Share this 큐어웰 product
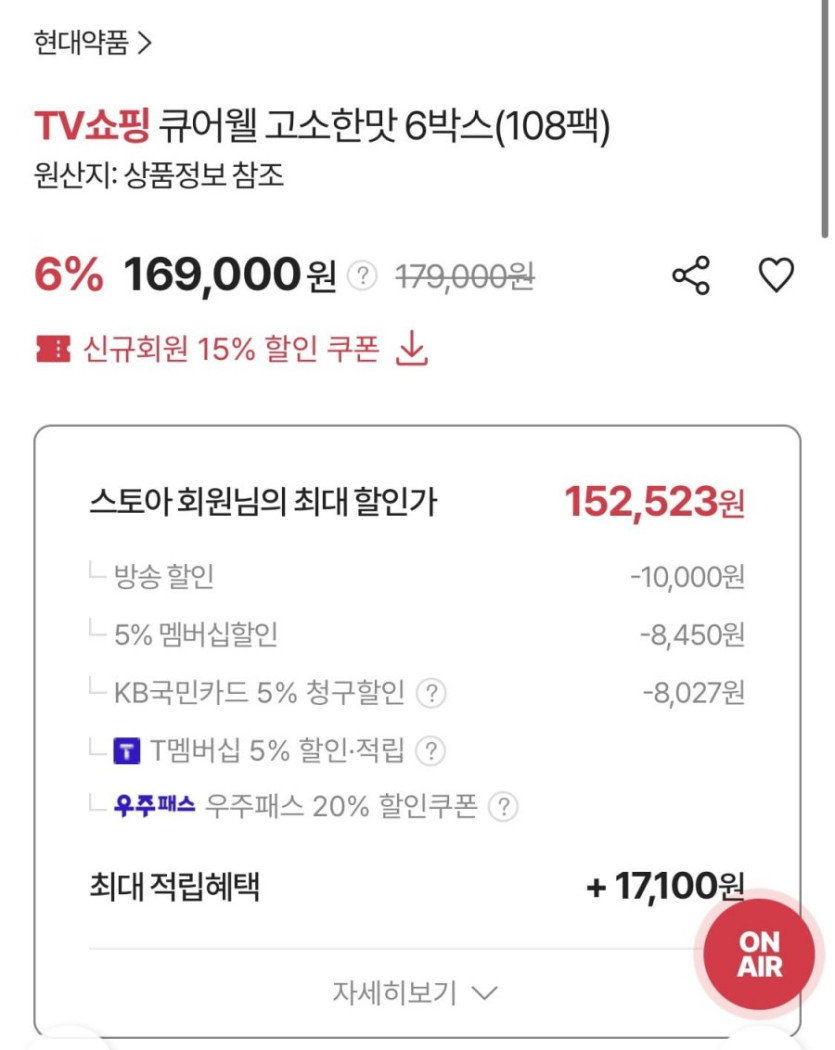Image resolution: width=835 pixels, height=1050 pixels. pyautogui.click(x=691, y=275)
